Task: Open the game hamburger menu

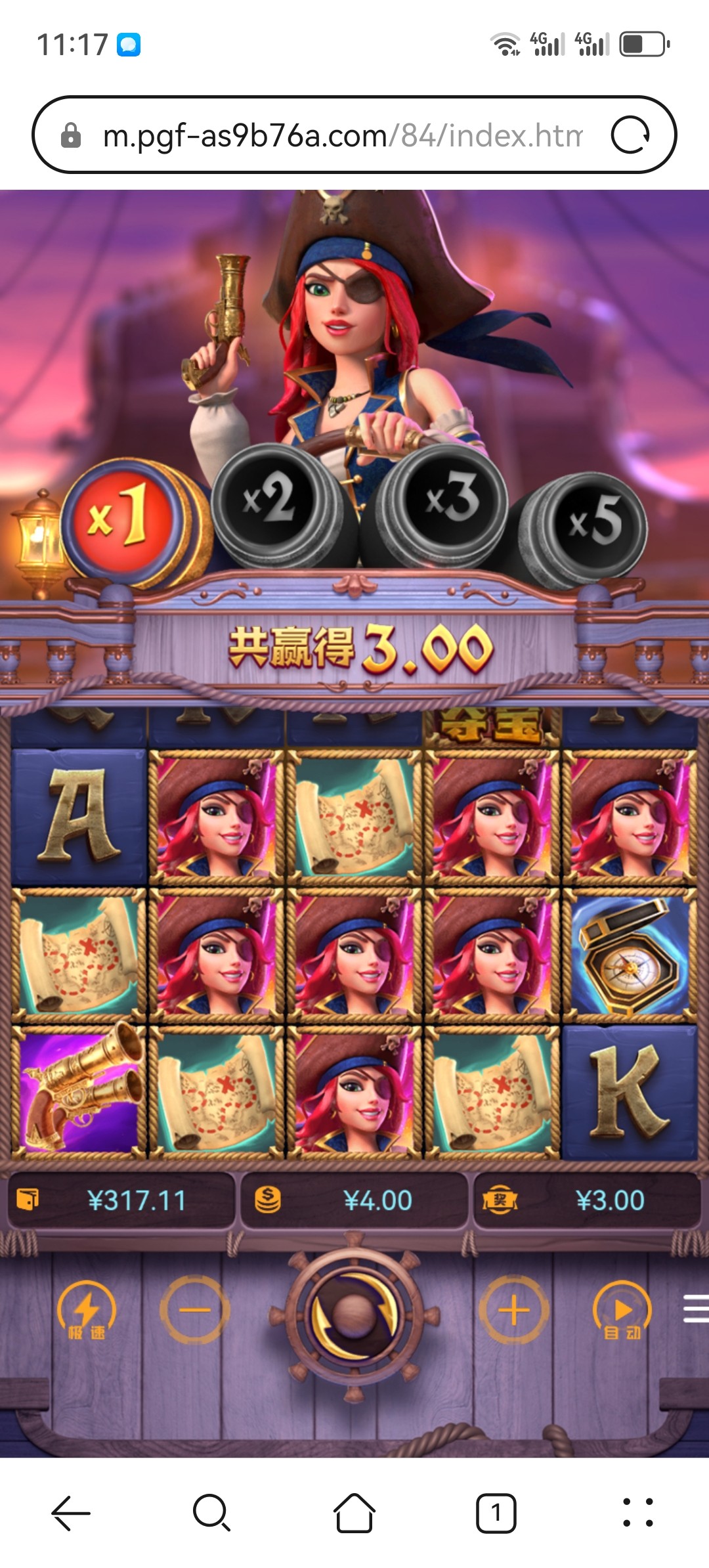Action: tap(696, 1308)
